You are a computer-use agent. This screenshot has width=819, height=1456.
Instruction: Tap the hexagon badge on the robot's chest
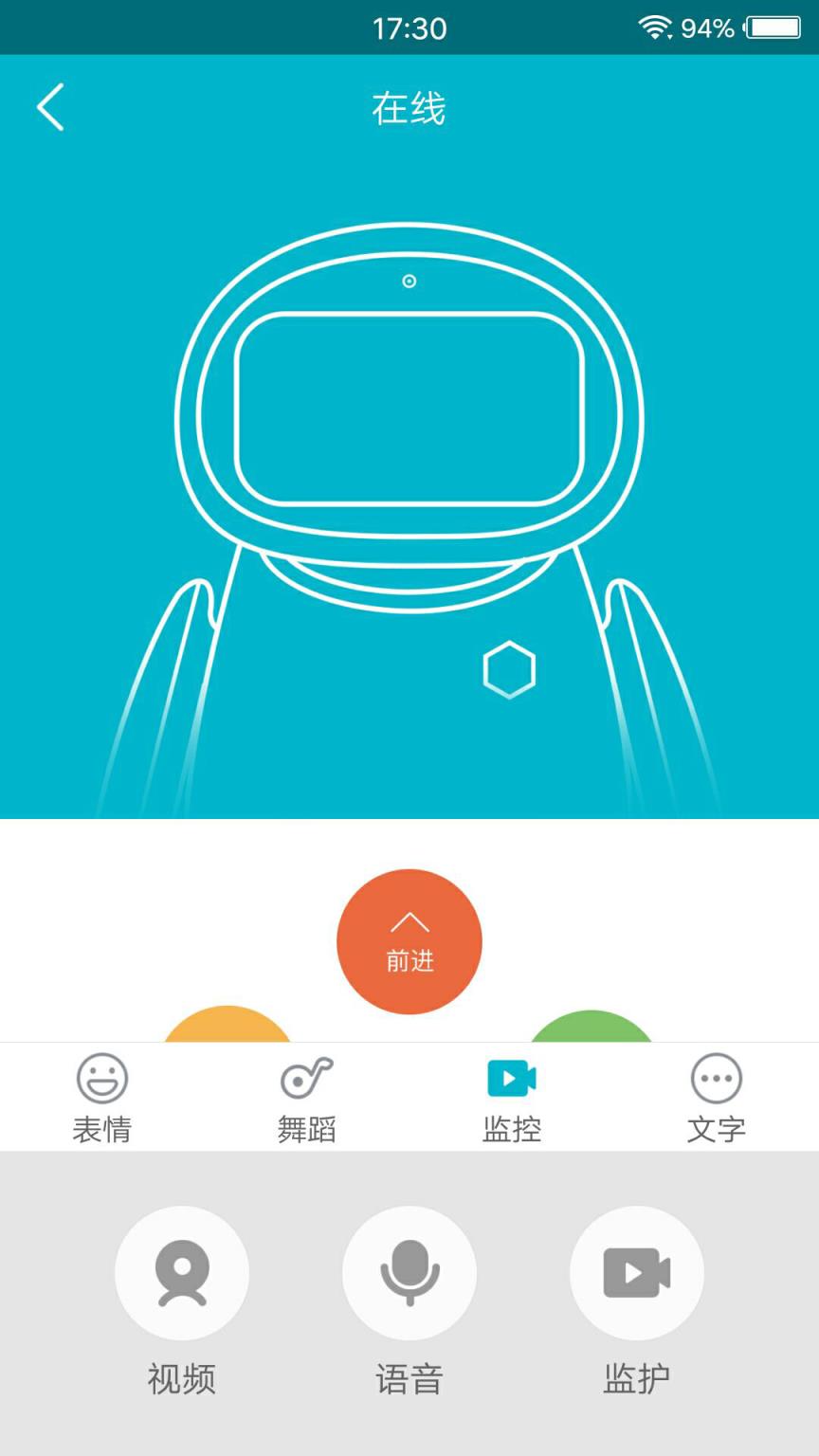point(510,669)
